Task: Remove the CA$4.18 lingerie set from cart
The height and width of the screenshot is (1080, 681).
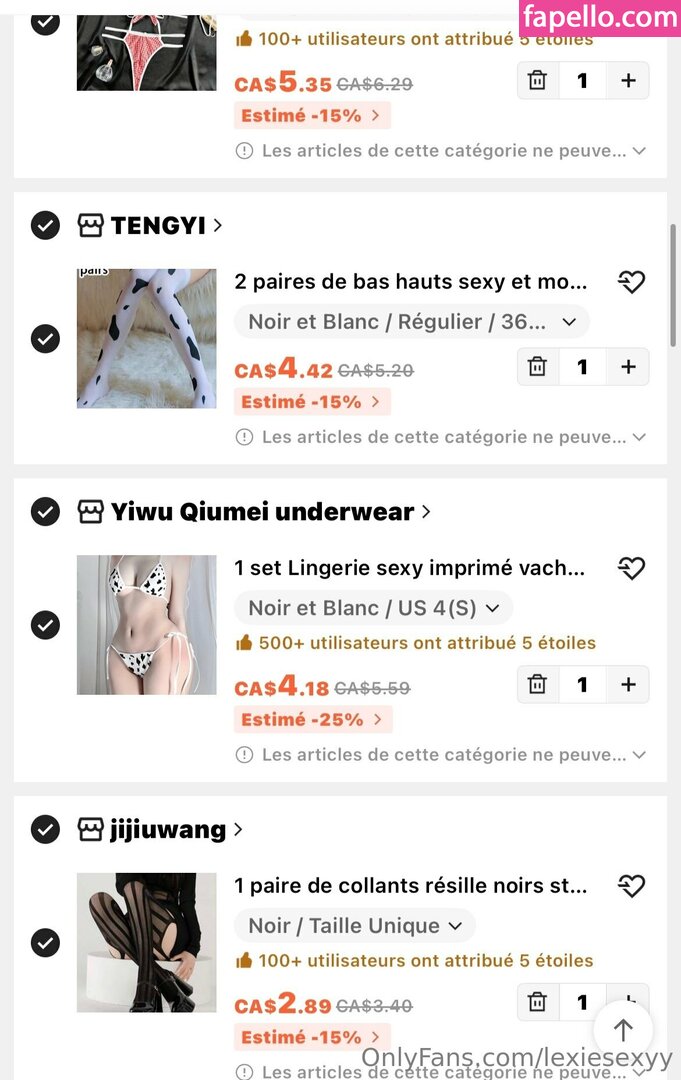Action: (x=537, y=685)
